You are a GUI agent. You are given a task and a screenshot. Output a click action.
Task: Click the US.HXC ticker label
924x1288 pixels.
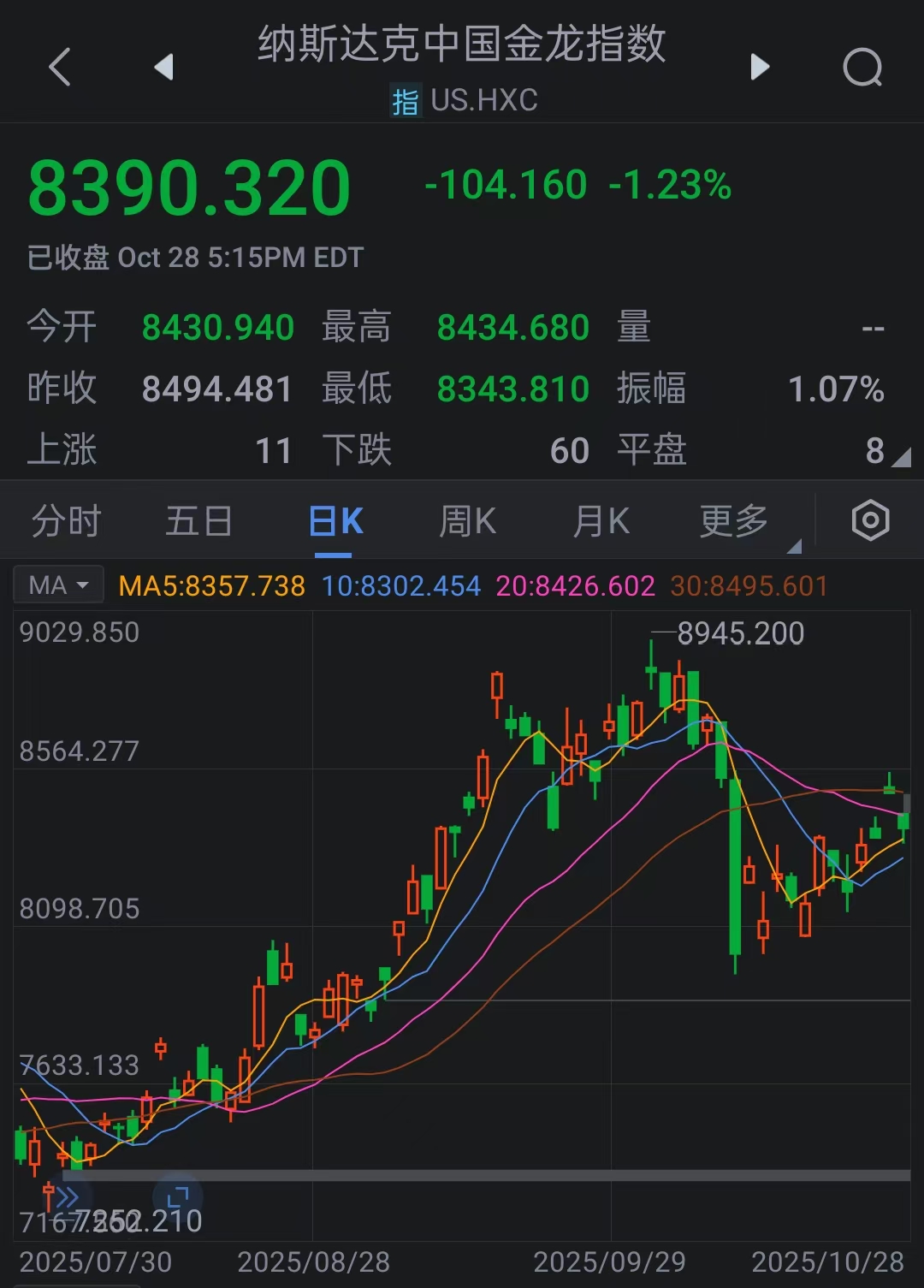coord(484,100)
